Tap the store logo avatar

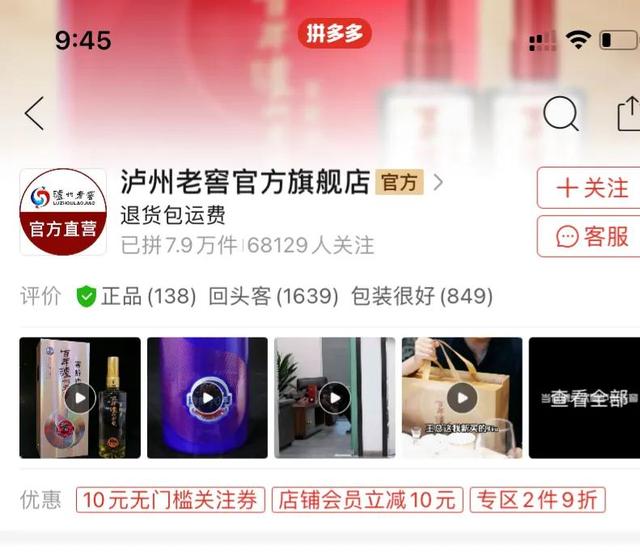(63, 211)
